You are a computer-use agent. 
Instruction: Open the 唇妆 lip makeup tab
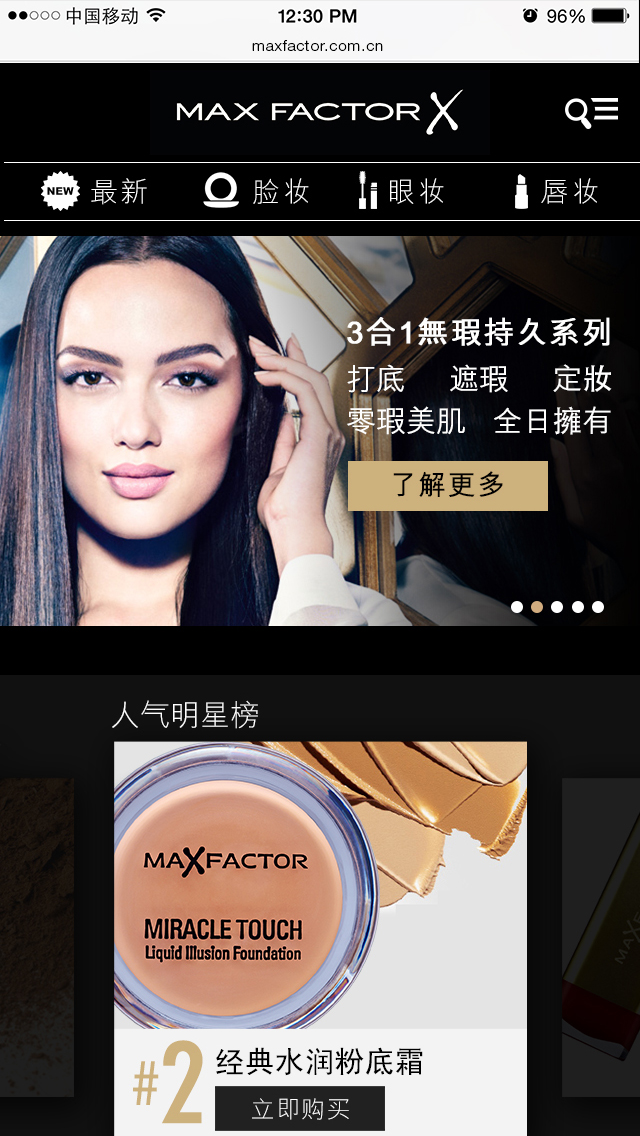click(x=556, y=192)
